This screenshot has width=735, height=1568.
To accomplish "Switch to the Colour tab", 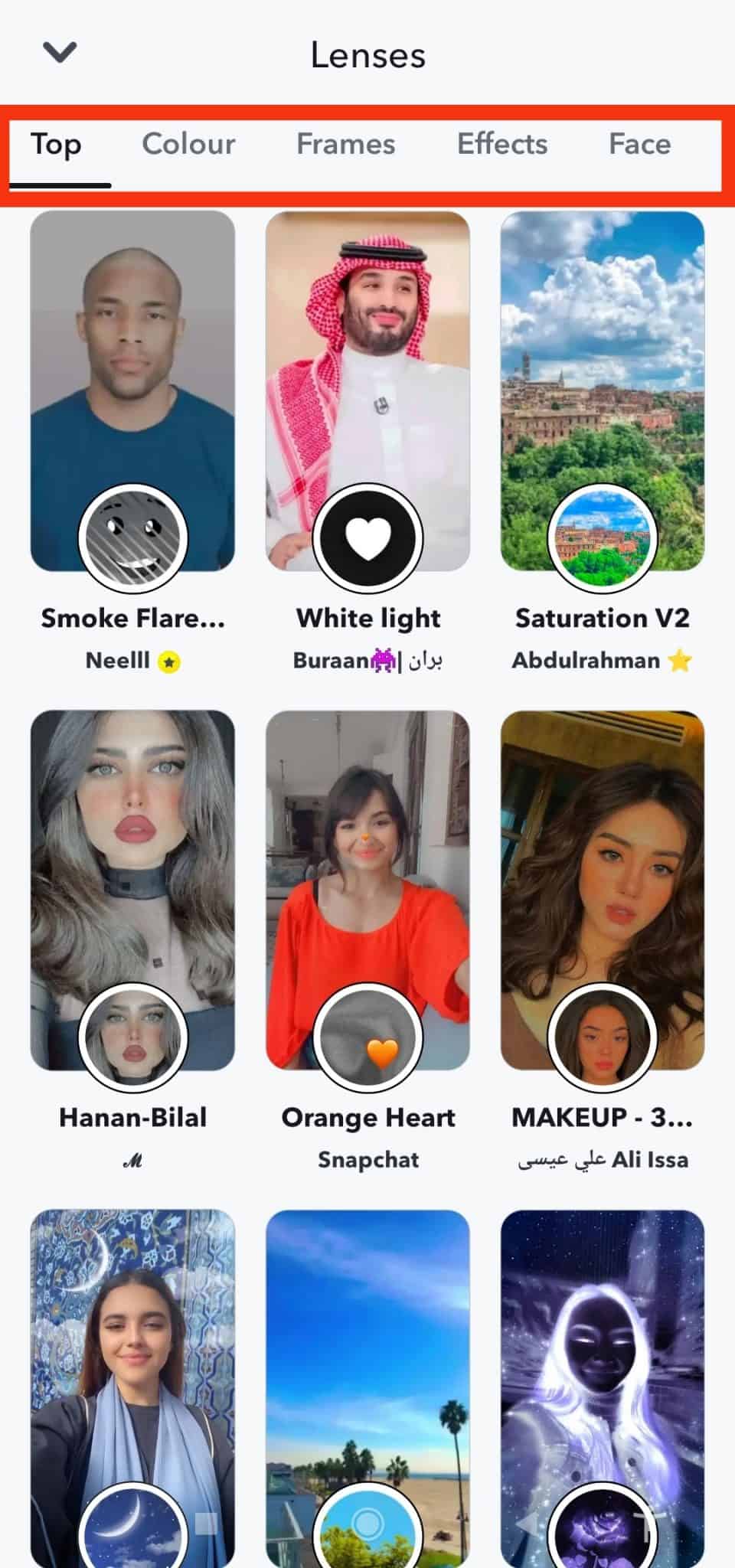I will click(188, 145).
